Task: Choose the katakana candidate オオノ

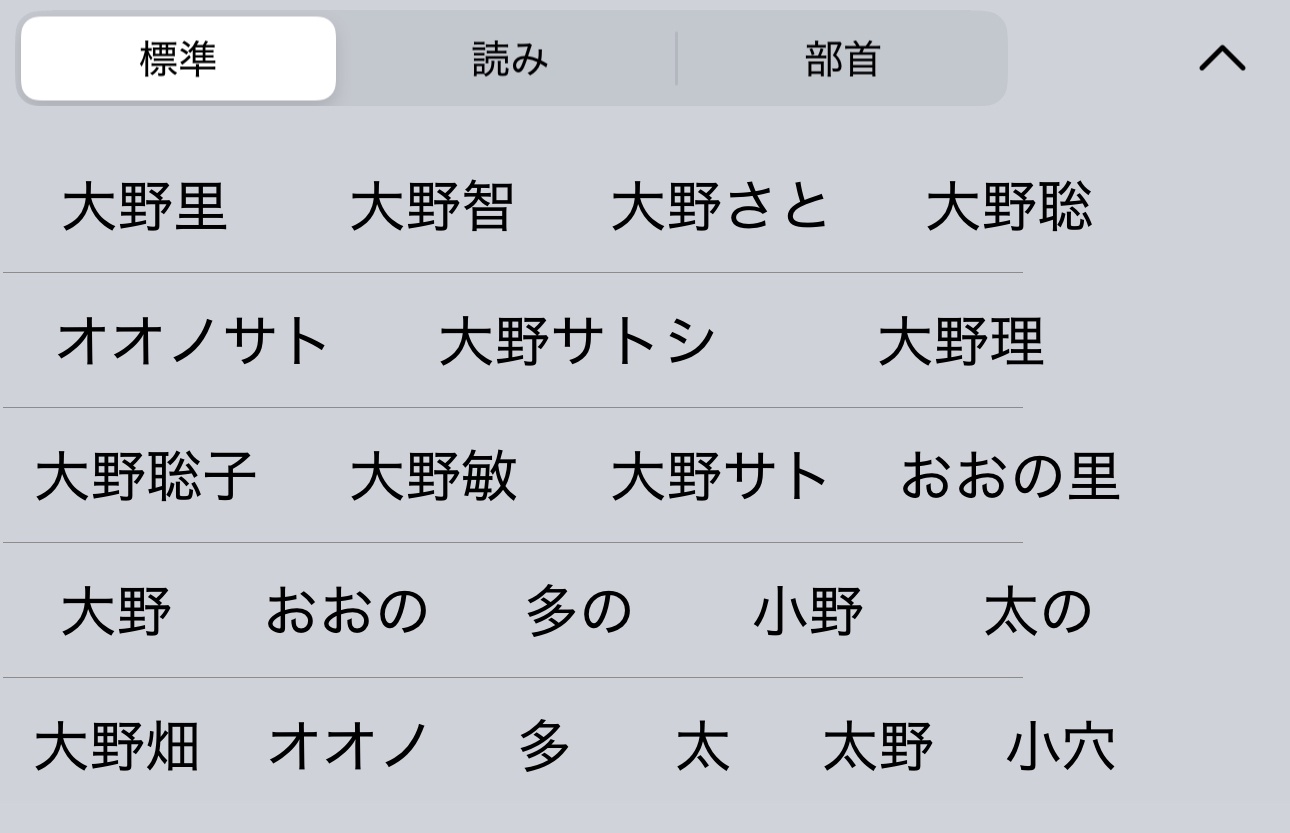Action: pyautogui.click(x=349, y=746)
